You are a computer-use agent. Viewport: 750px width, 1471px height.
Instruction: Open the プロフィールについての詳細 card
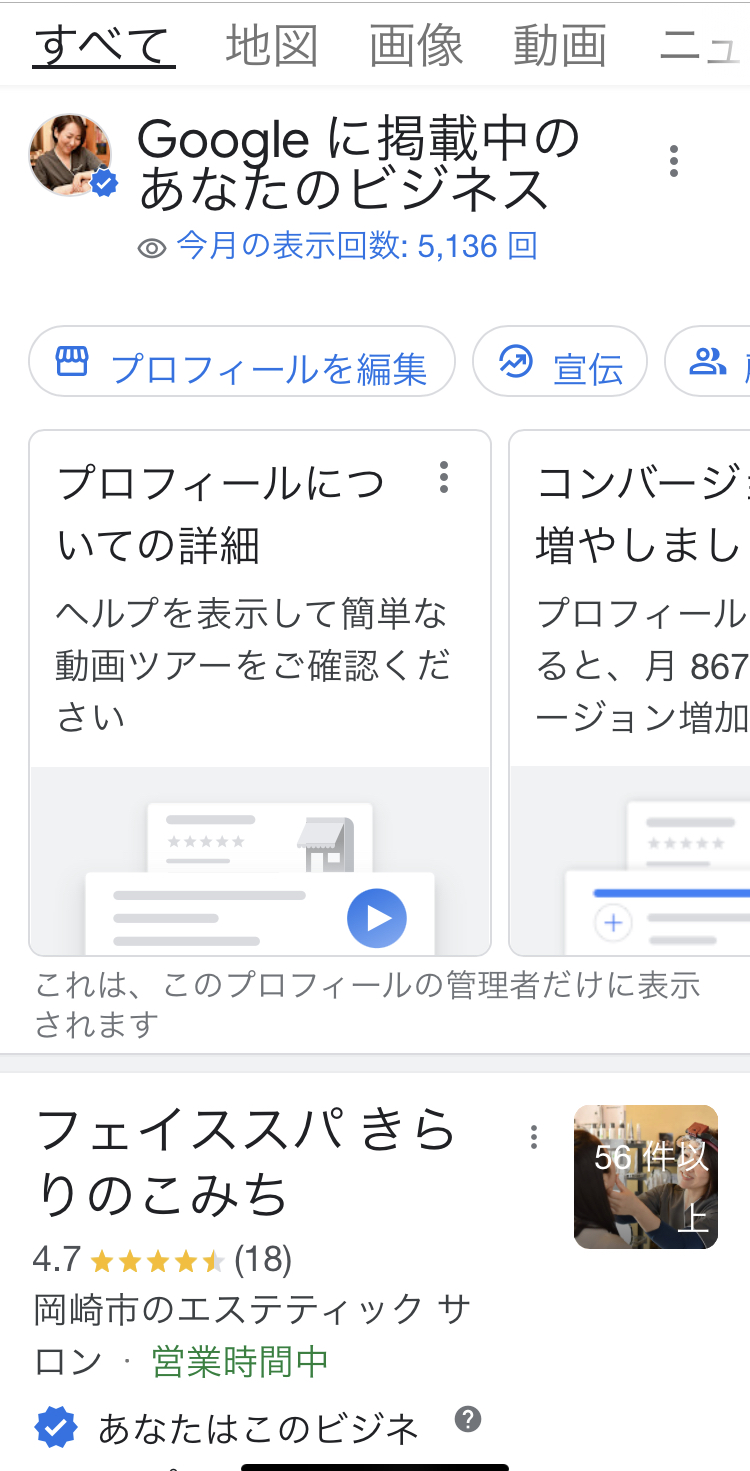(x=260, y=693)
